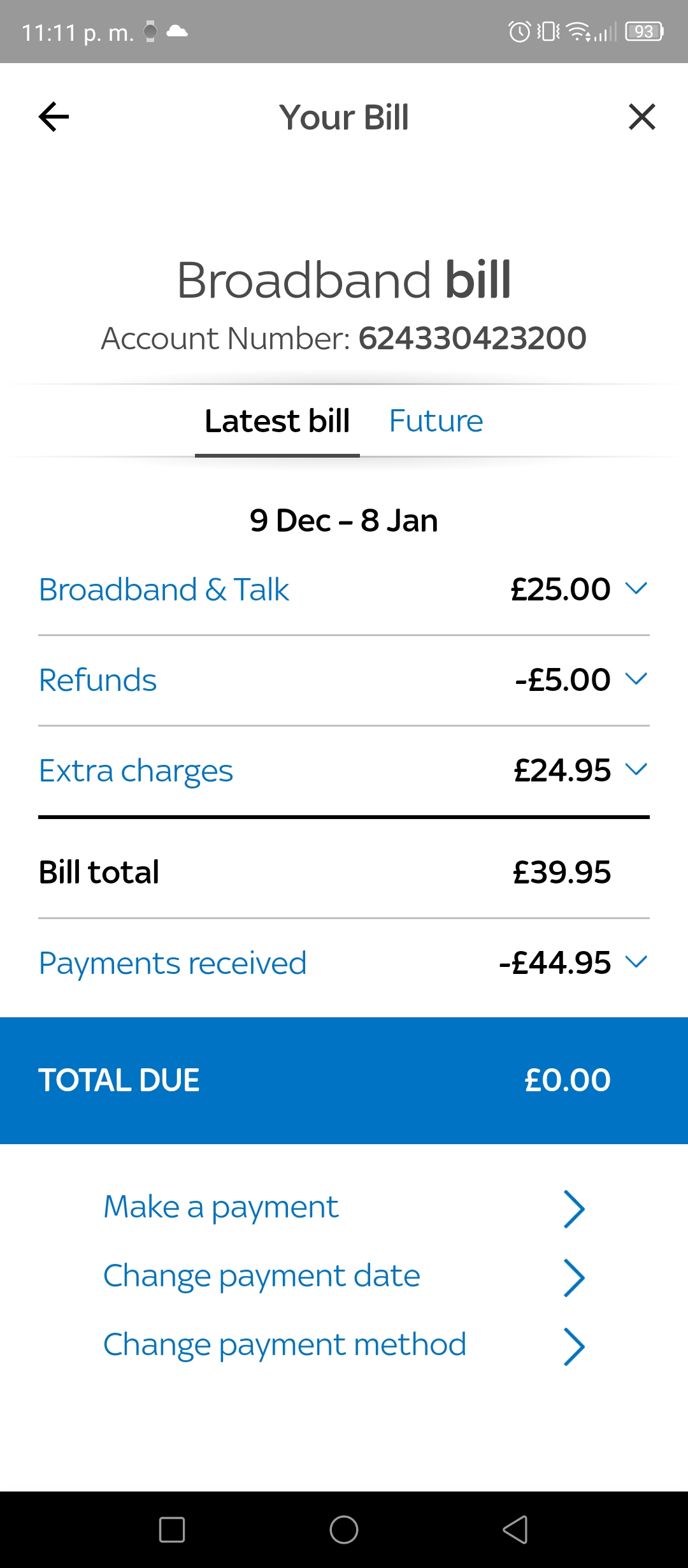Select the Latest bill tab
This screenshot has width=688, height=1568.
click(277, 421)
